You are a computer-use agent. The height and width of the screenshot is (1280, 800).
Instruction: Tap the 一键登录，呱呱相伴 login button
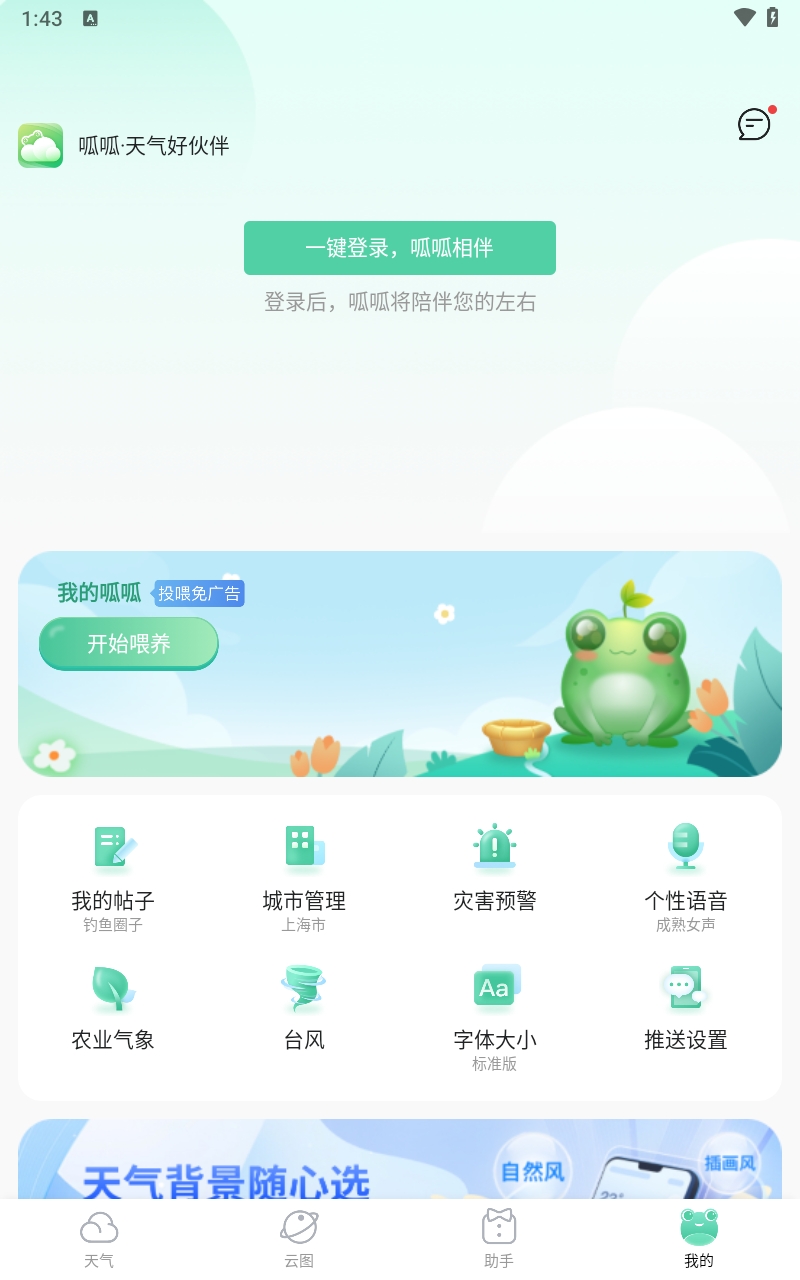pyautogui.click(x=400, y=248)
